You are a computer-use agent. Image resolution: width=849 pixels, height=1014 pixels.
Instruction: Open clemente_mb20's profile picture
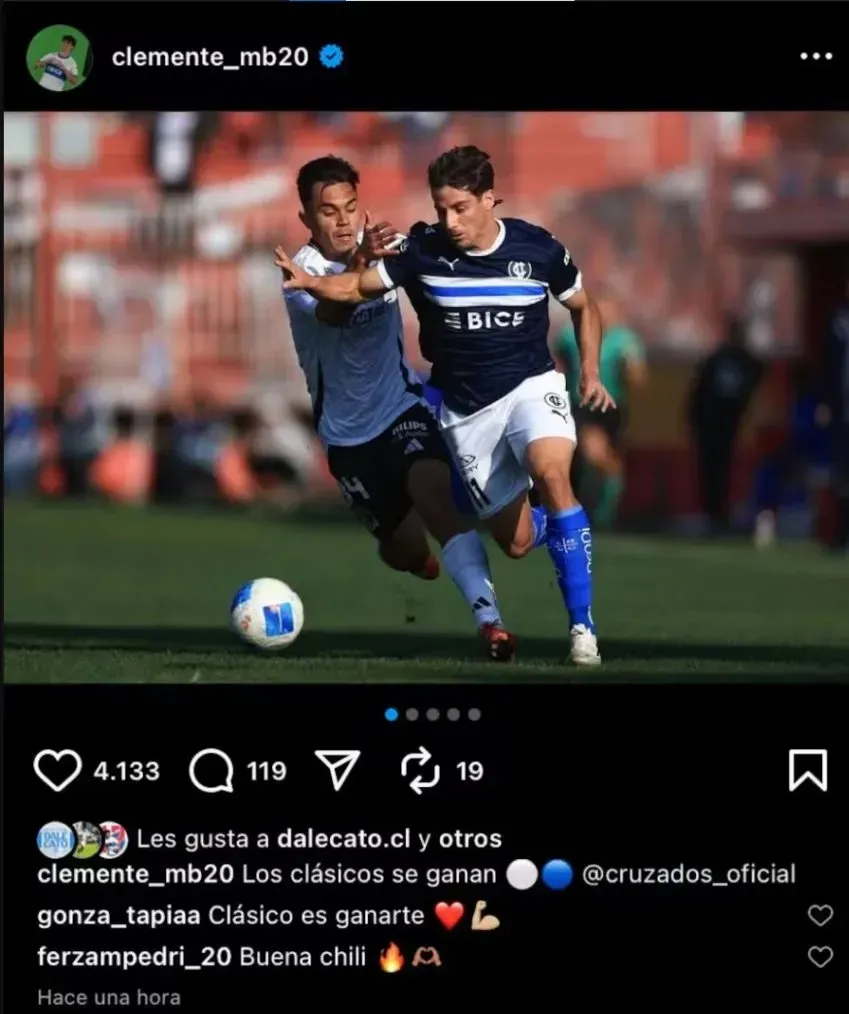60,55
